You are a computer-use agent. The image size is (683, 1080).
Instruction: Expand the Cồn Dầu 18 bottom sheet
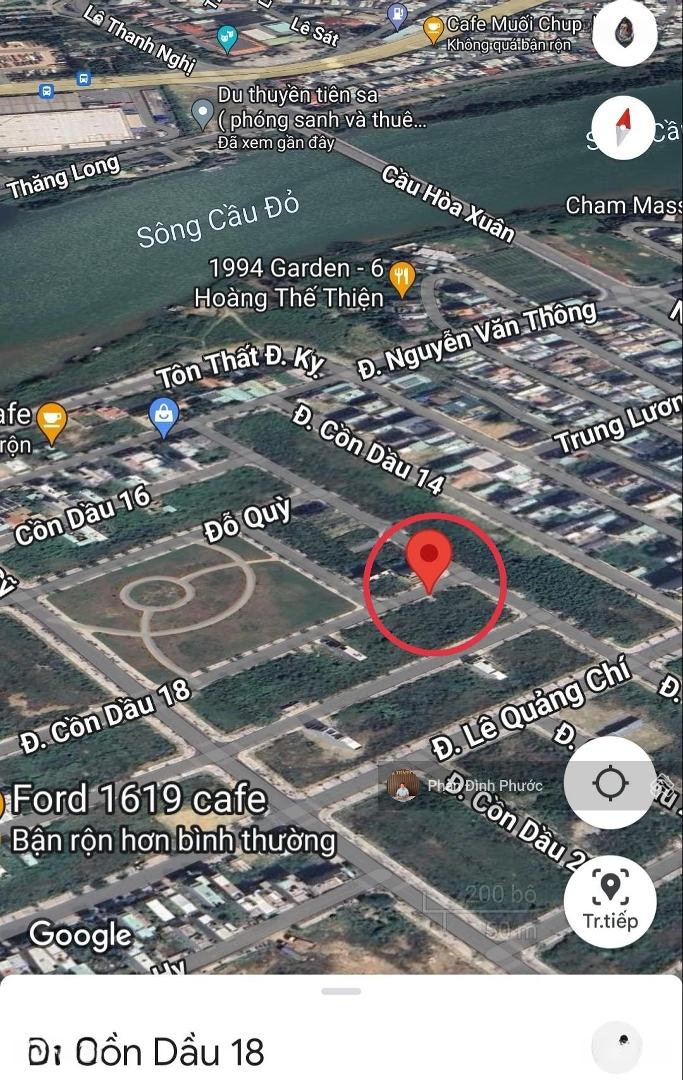coord(341,991)
